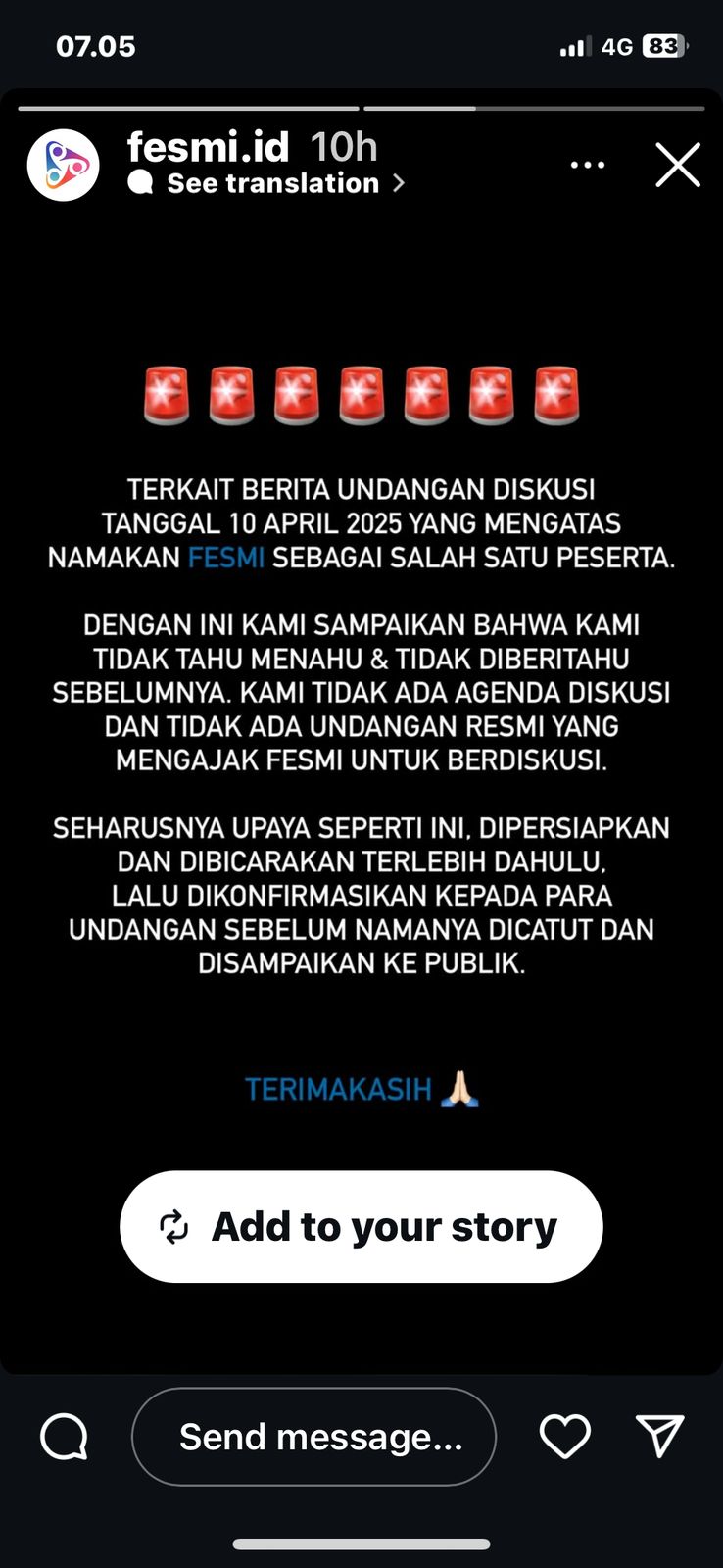Open the three-dot story options menu

click(588, 165)
